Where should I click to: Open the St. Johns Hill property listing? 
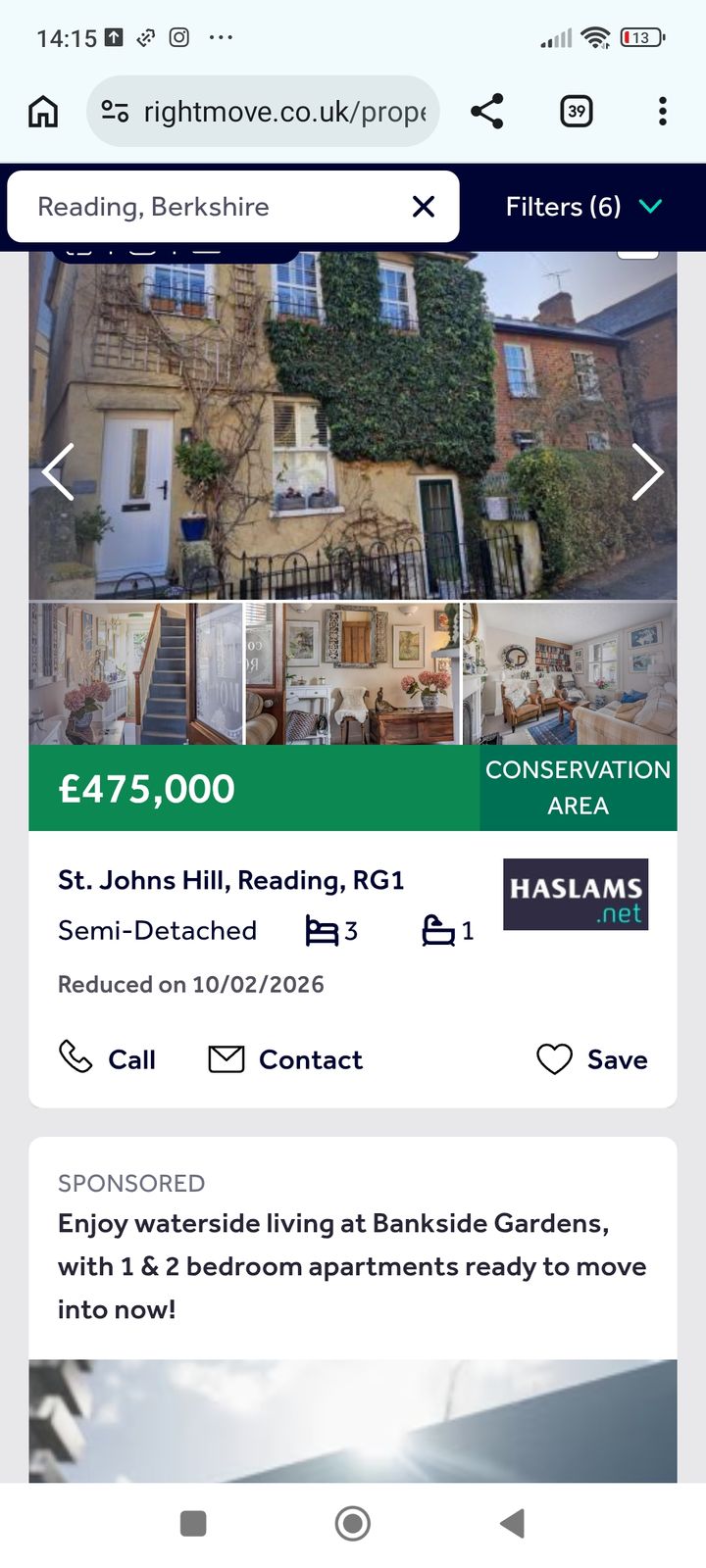[231, 880]
